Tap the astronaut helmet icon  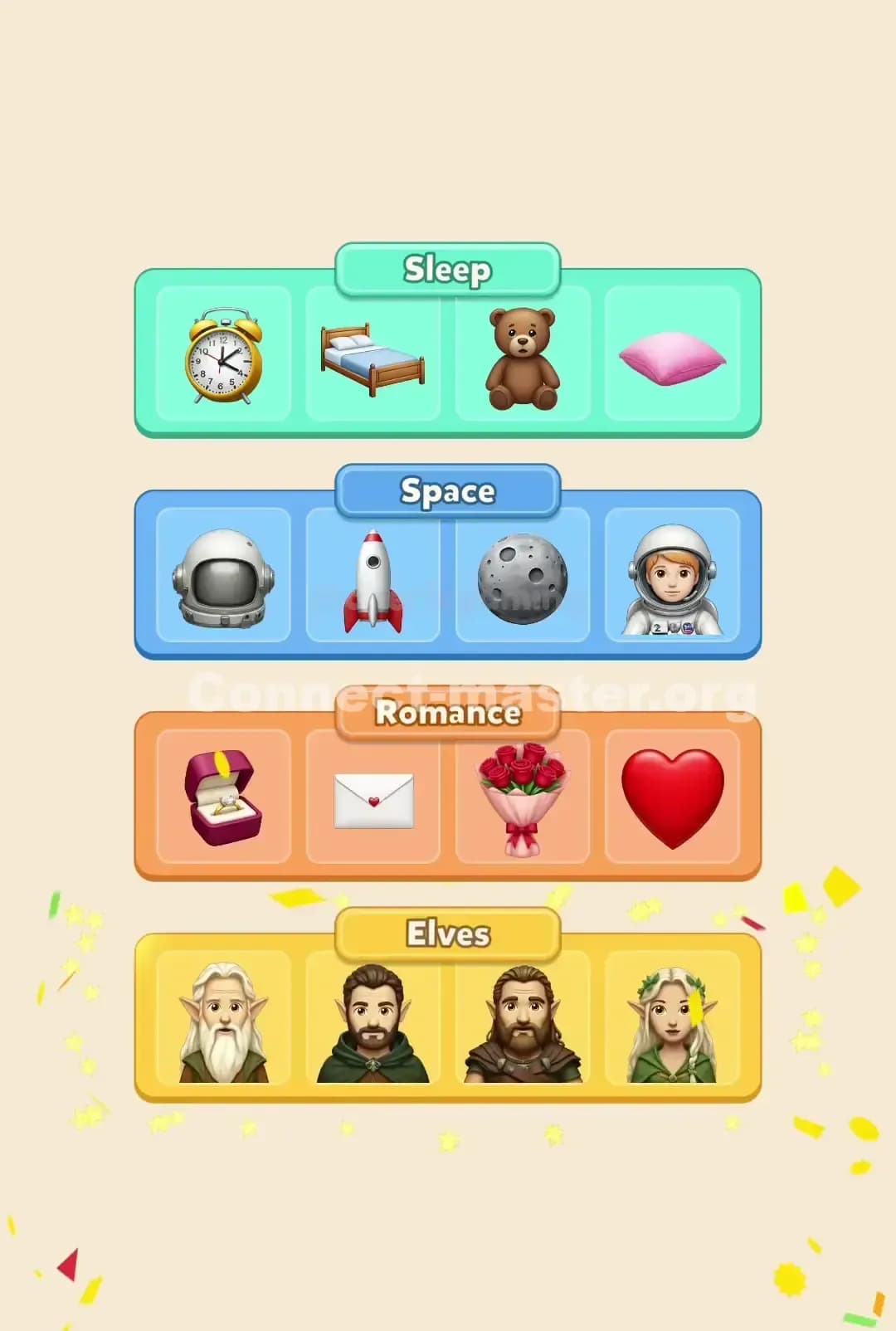point(221,578)
